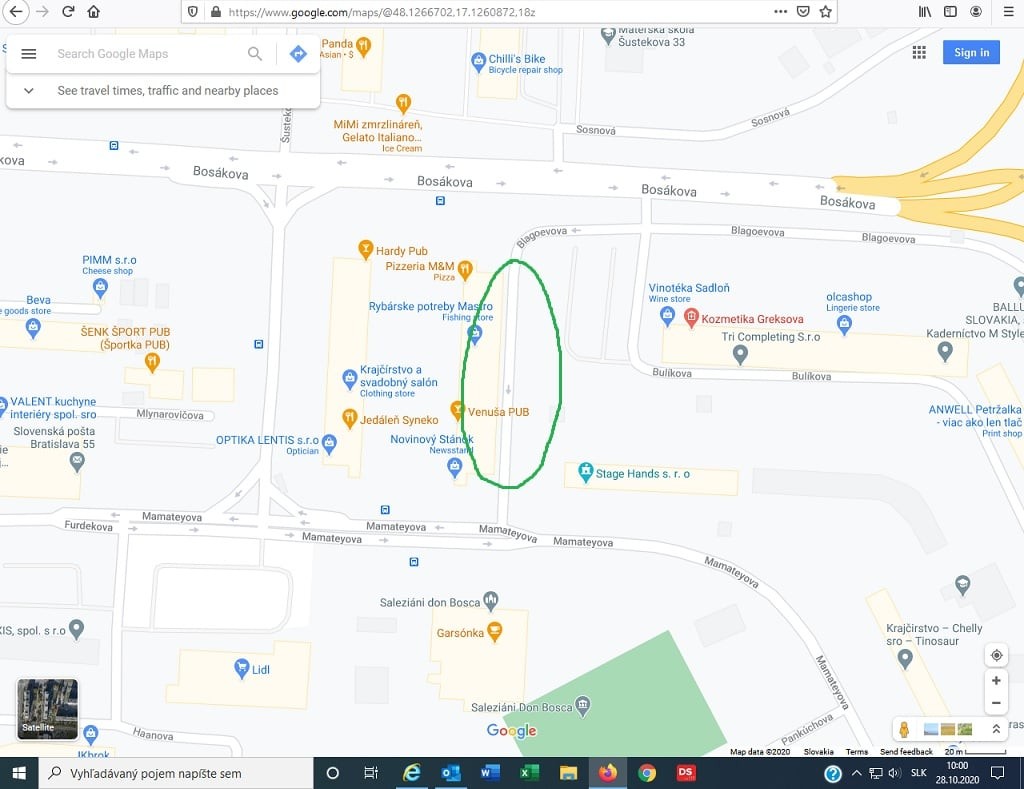Open the Lidl store marker
This screenshot has height=789, width=1024.
(241, 668)
